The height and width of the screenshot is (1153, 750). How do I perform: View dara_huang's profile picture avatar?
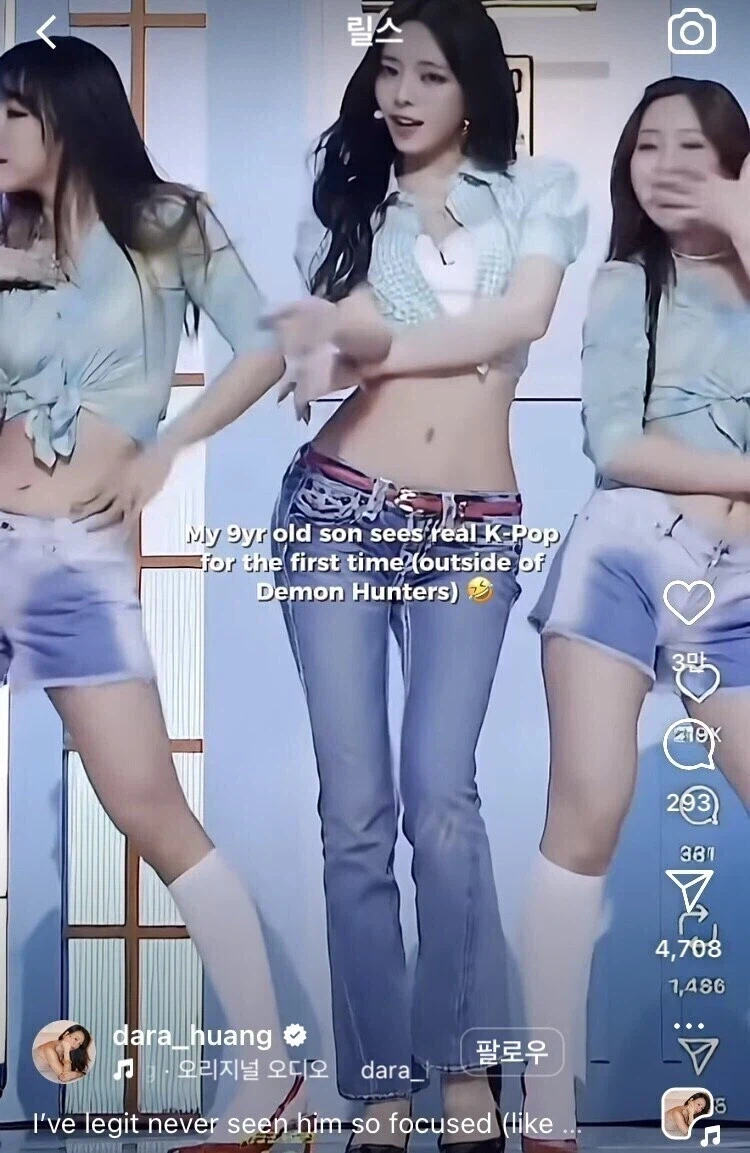tap(64, 1051)
